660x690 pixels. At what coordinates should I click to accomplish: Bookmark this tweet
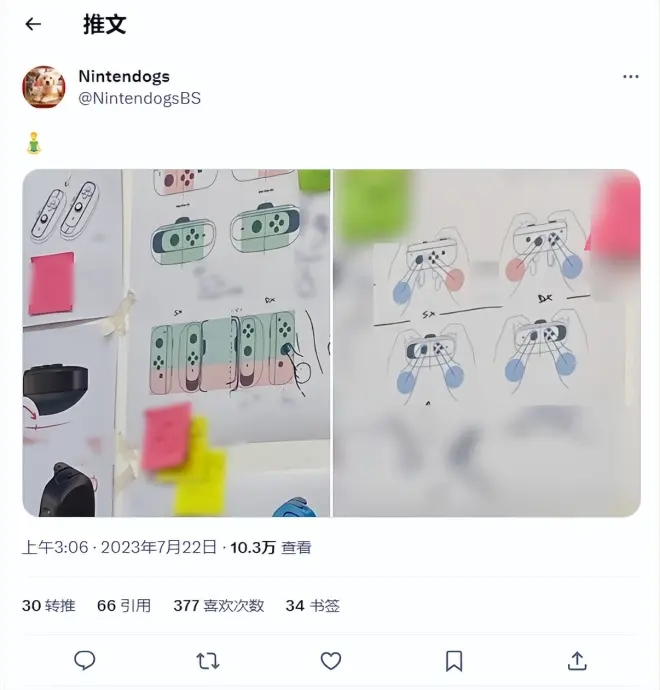coord(454,660)
